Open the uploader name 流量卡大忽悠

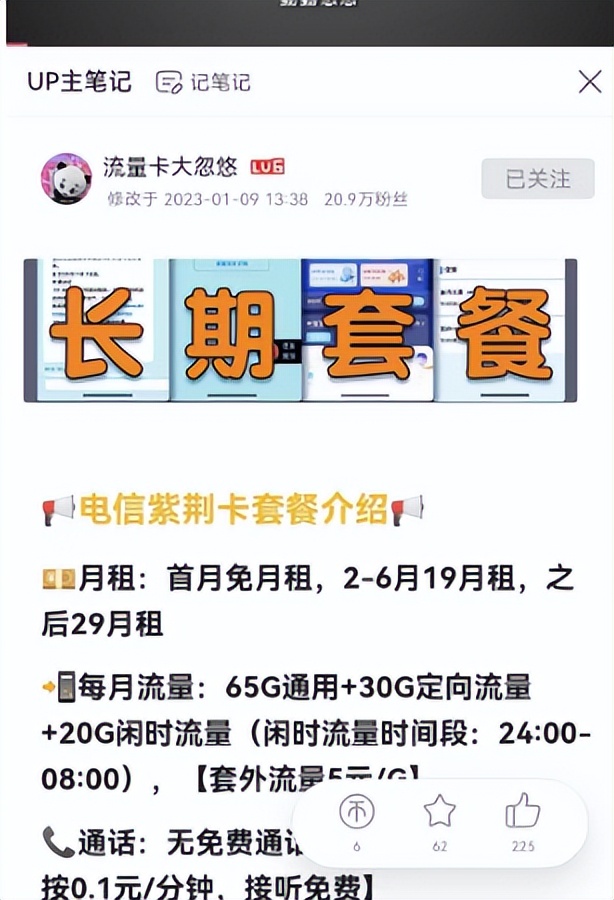pyautogui.click(x=170, y=166)
